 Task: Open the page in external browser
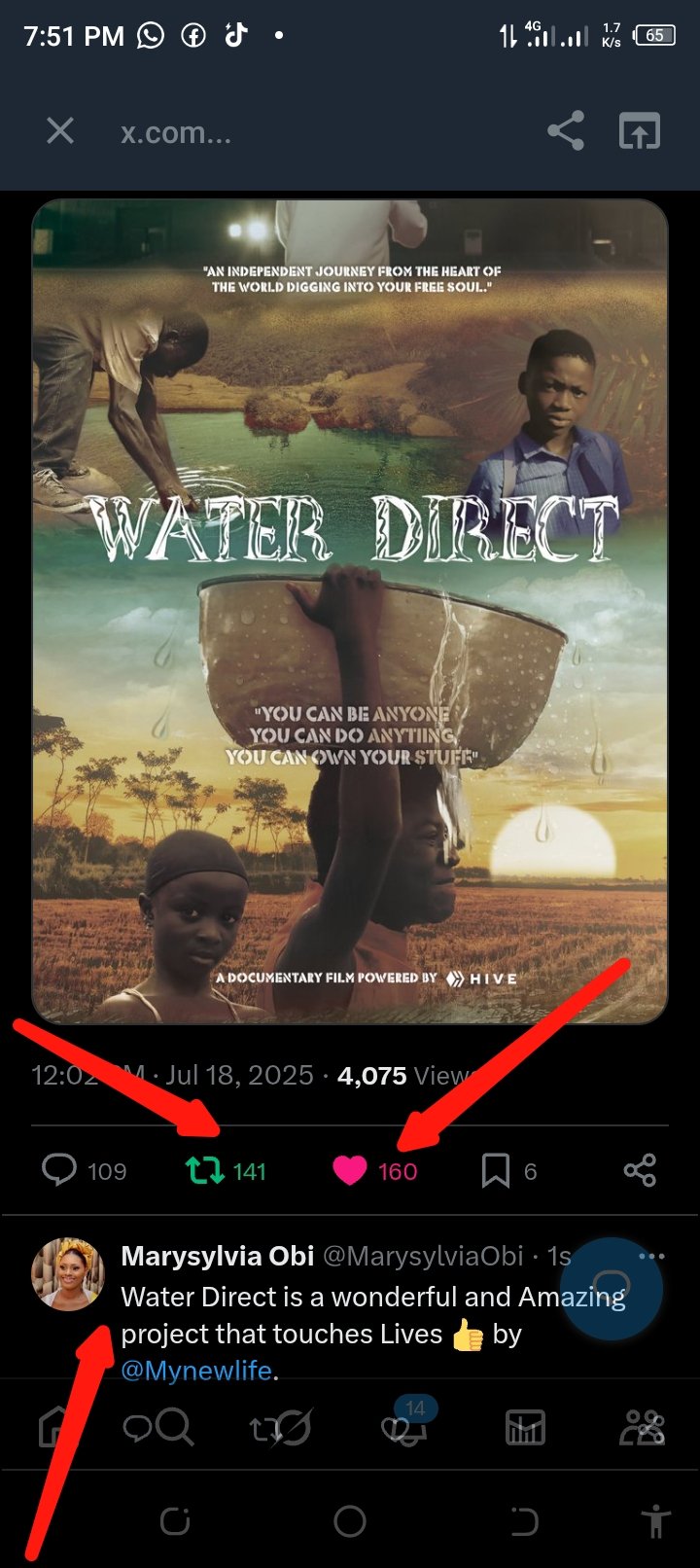click(640, 130)
